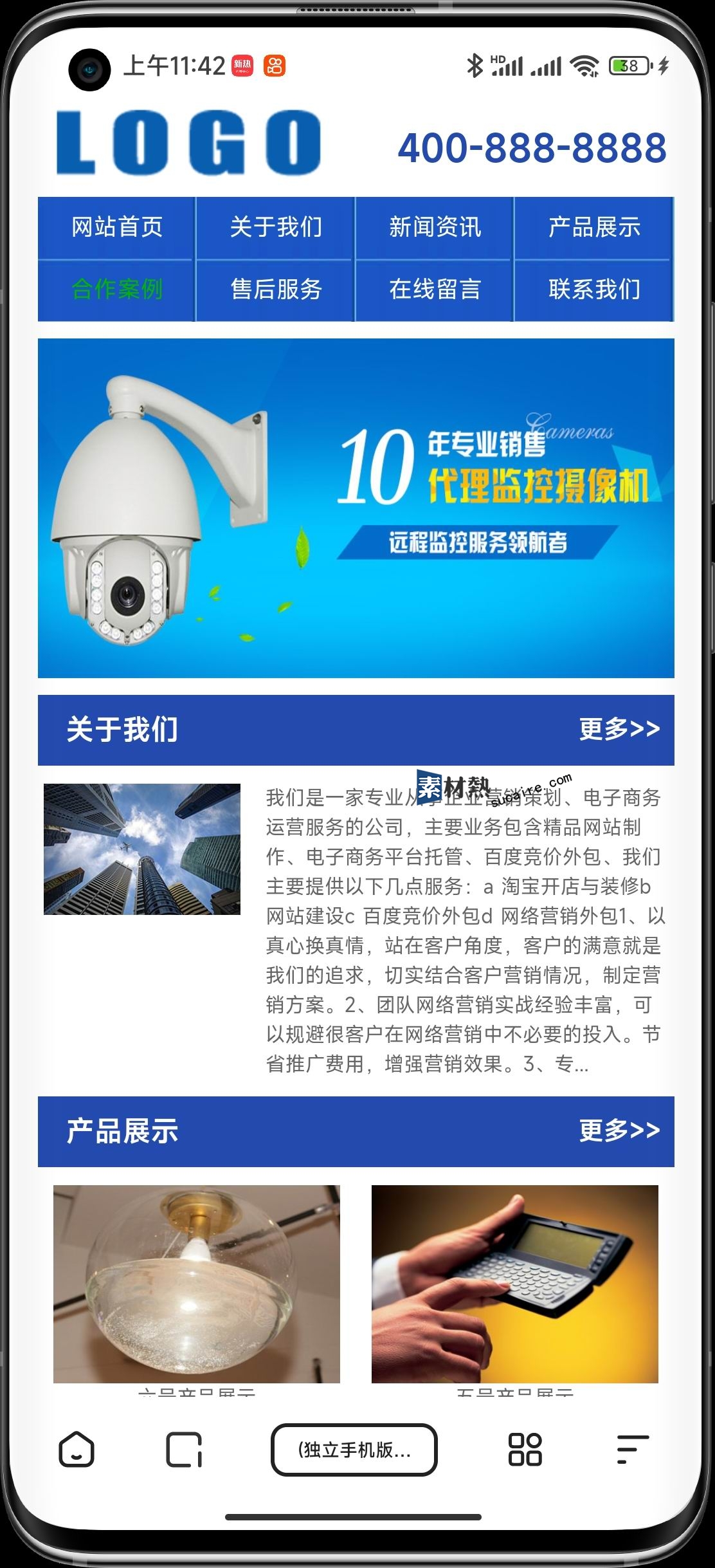Open 在线留言 page
This screenshot has height=1568, width=715.
click(x=435, y=289)
